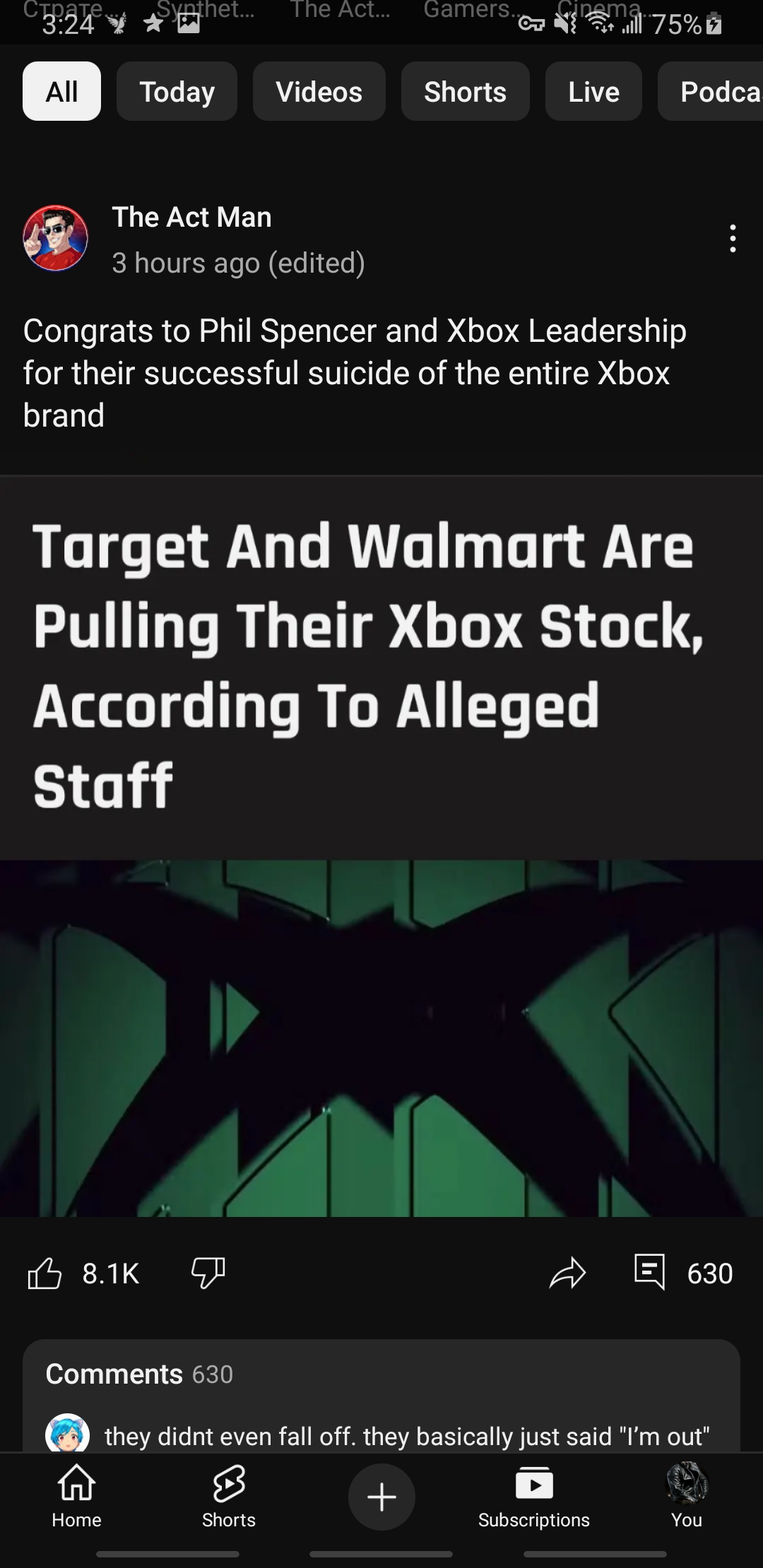
Task: Open The Act Man channel avatar
Action: (x=55, y=238)
